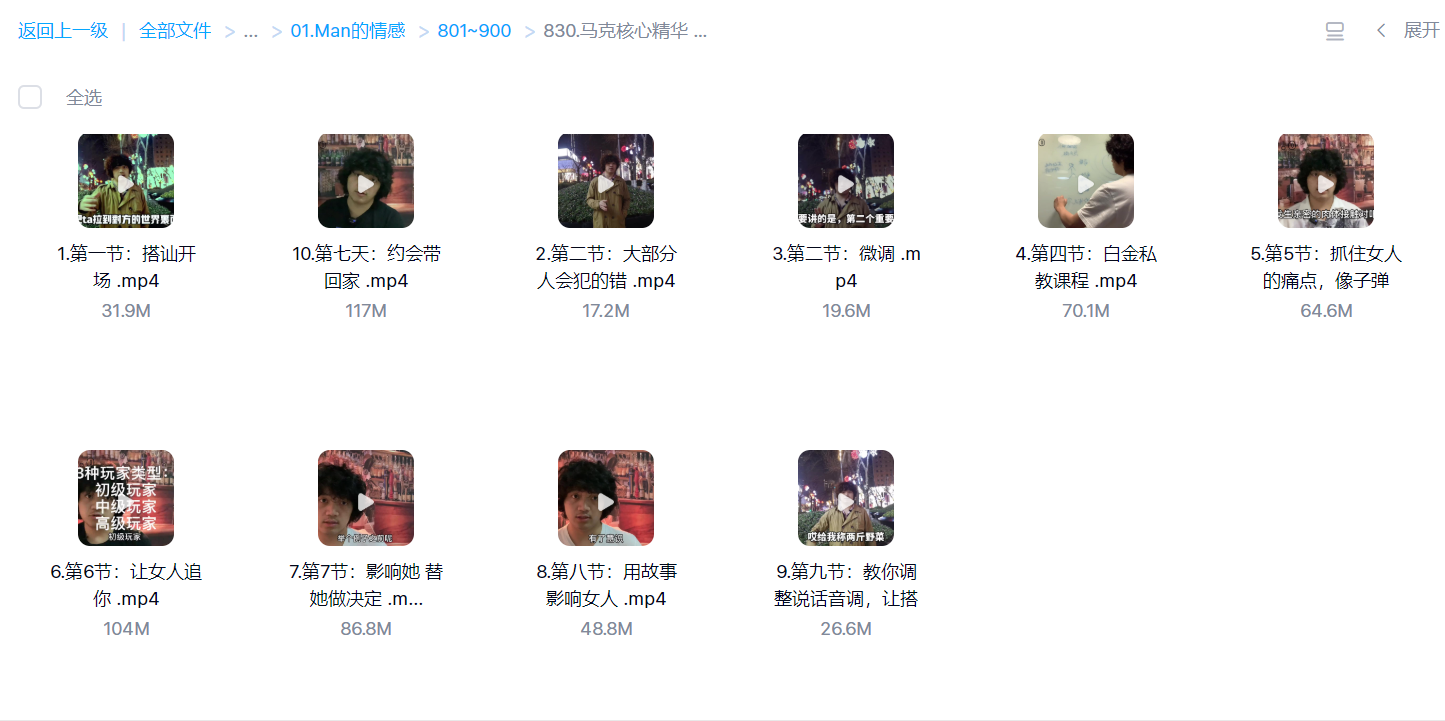Screen dimensions: 1445x721
Task: Play 2.第二节：大部分人会犯的错
Action: click(606, 181)
